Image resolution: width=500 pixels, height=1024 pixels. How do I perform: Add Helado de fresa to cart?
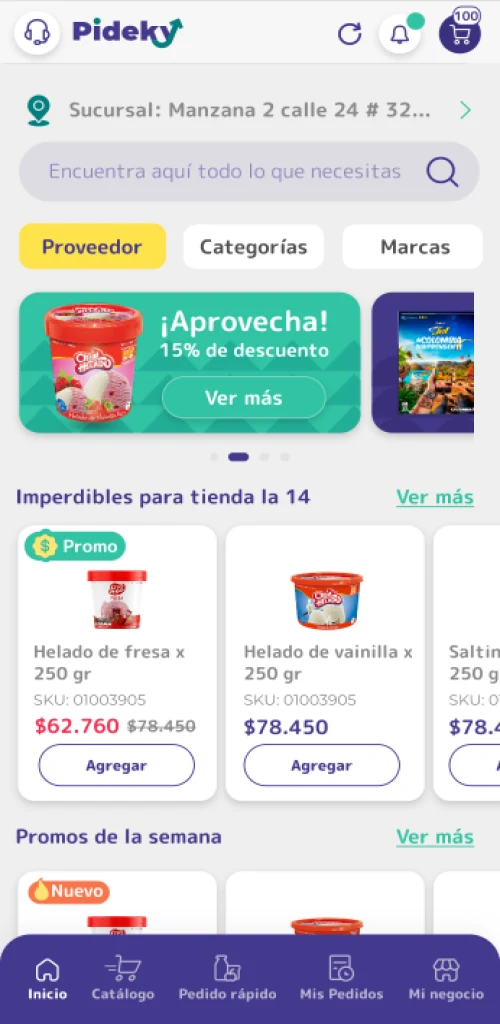tap(117, 765)
